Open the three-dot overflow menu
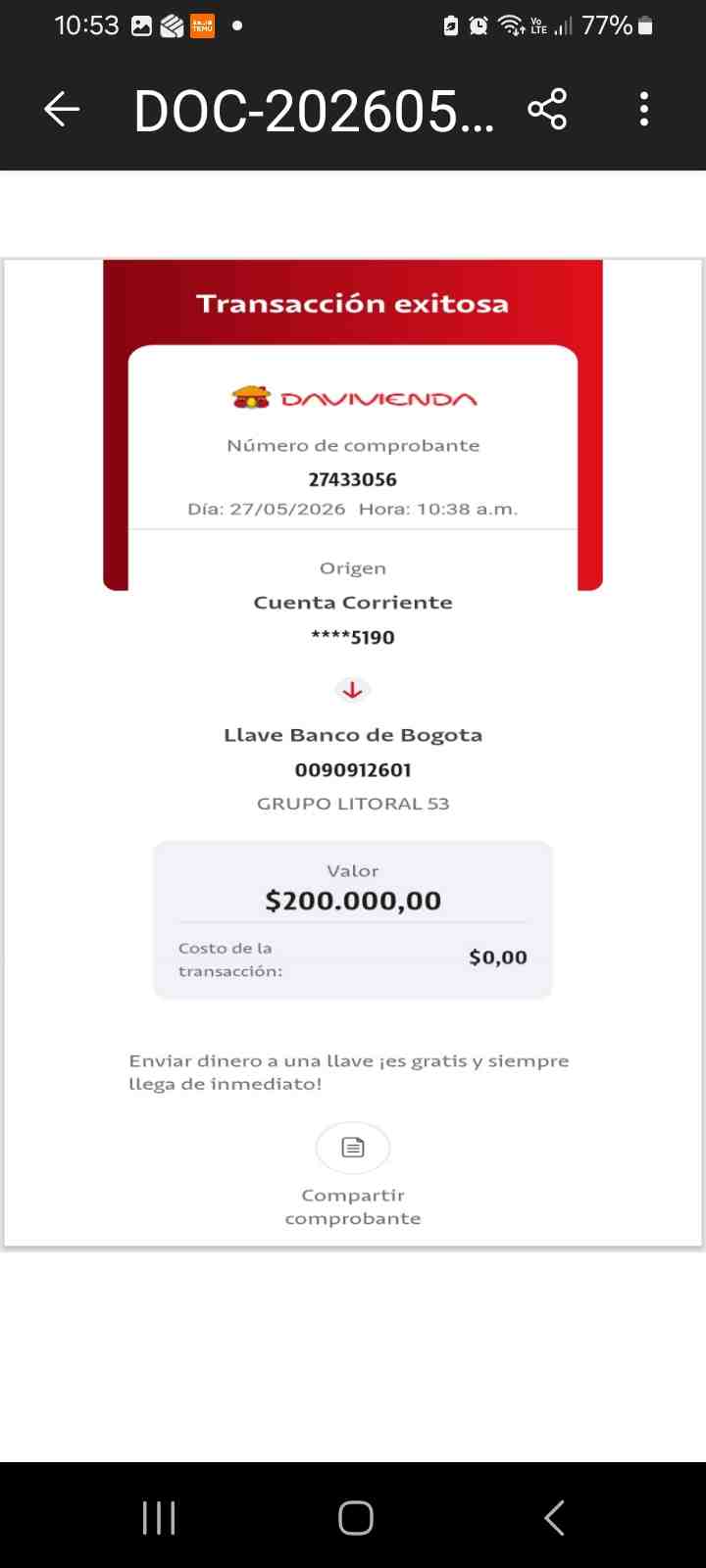The height and width of the screenshot is (1568, 706). click(x=644, y=109)
